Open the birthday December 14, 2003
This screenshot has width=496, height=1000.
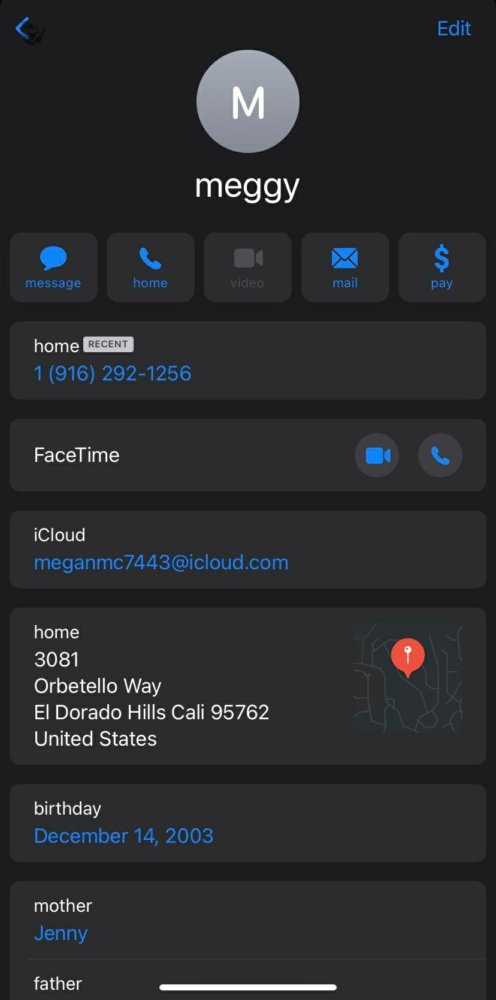[124, 835]
